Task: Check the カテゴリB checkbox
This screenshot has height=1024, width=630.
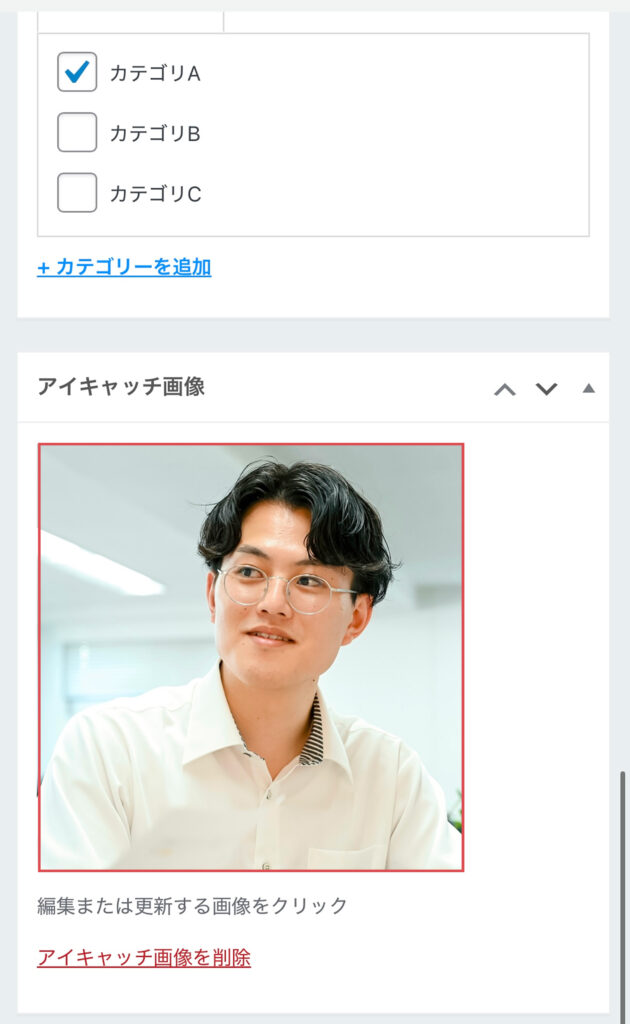Action: (x=77, y=132)
